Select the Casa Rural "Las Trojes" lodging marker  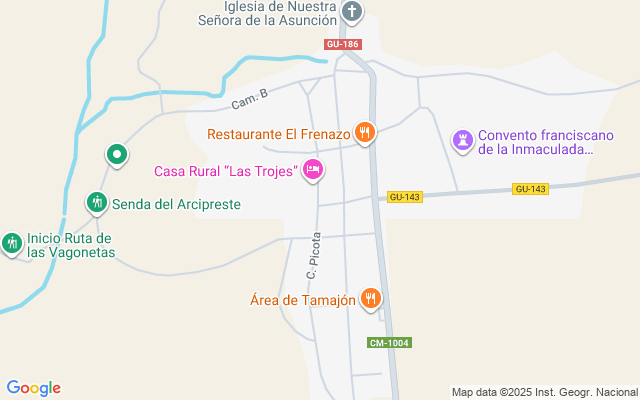313,170
